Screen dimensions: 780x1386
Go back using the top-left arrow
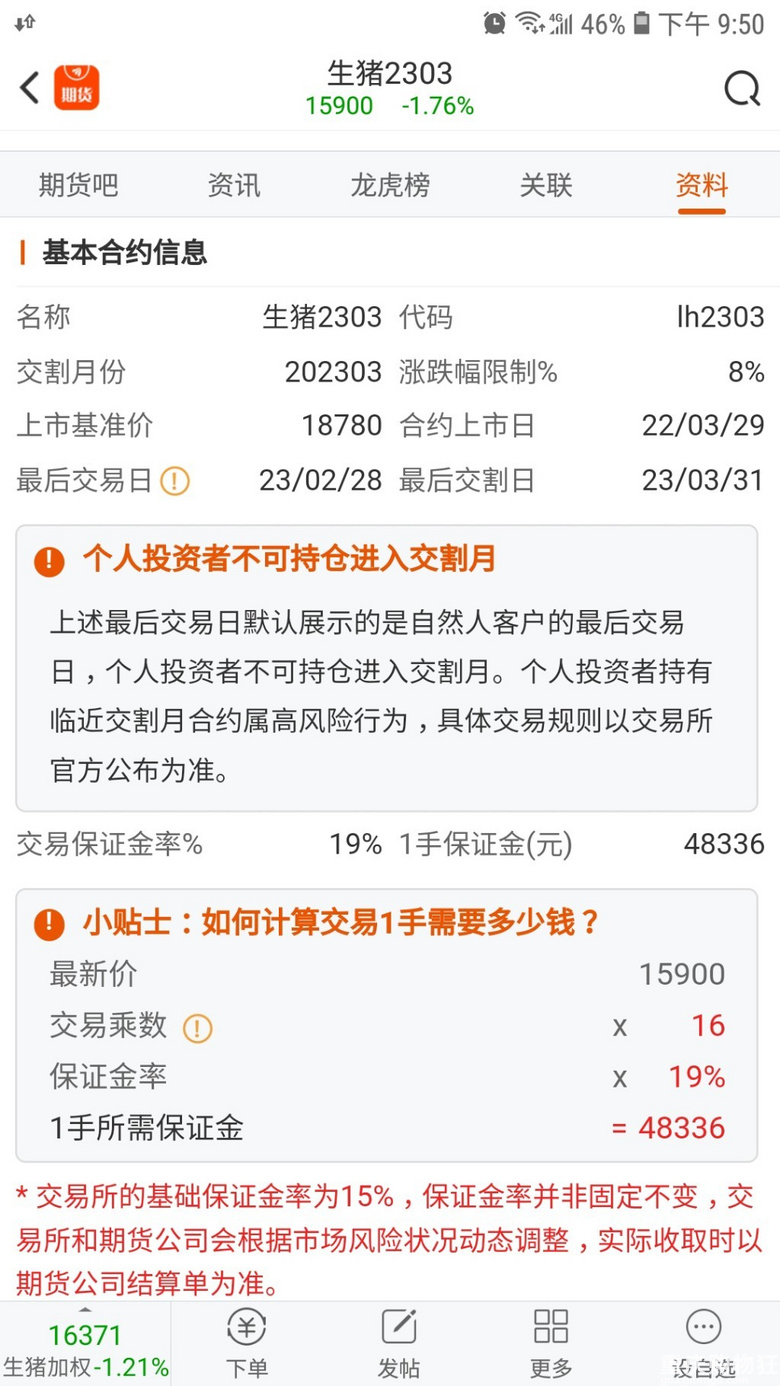[x=30, y=88]
